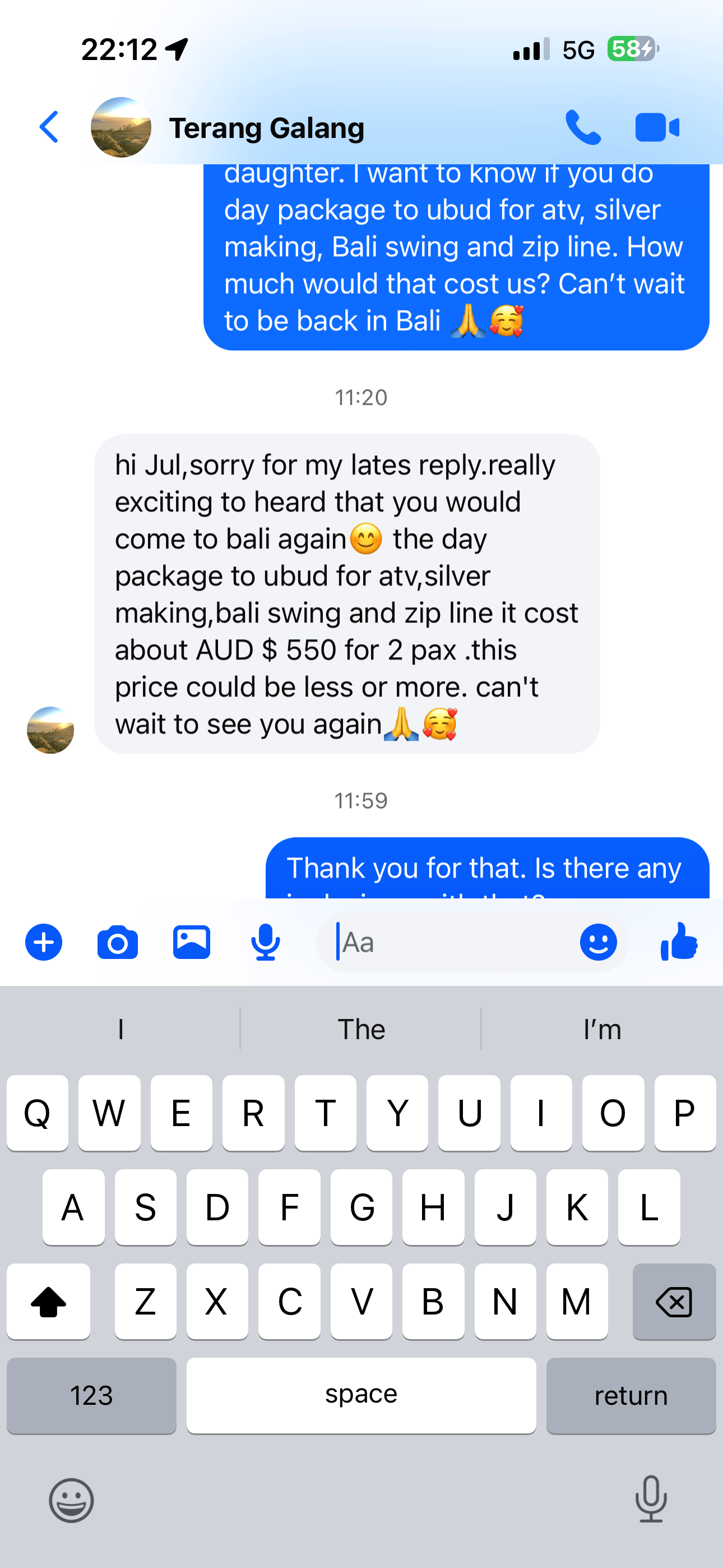Choose the "I'm" keyboard suggestion
The image size is (723, 1568).
(602, 1029)
